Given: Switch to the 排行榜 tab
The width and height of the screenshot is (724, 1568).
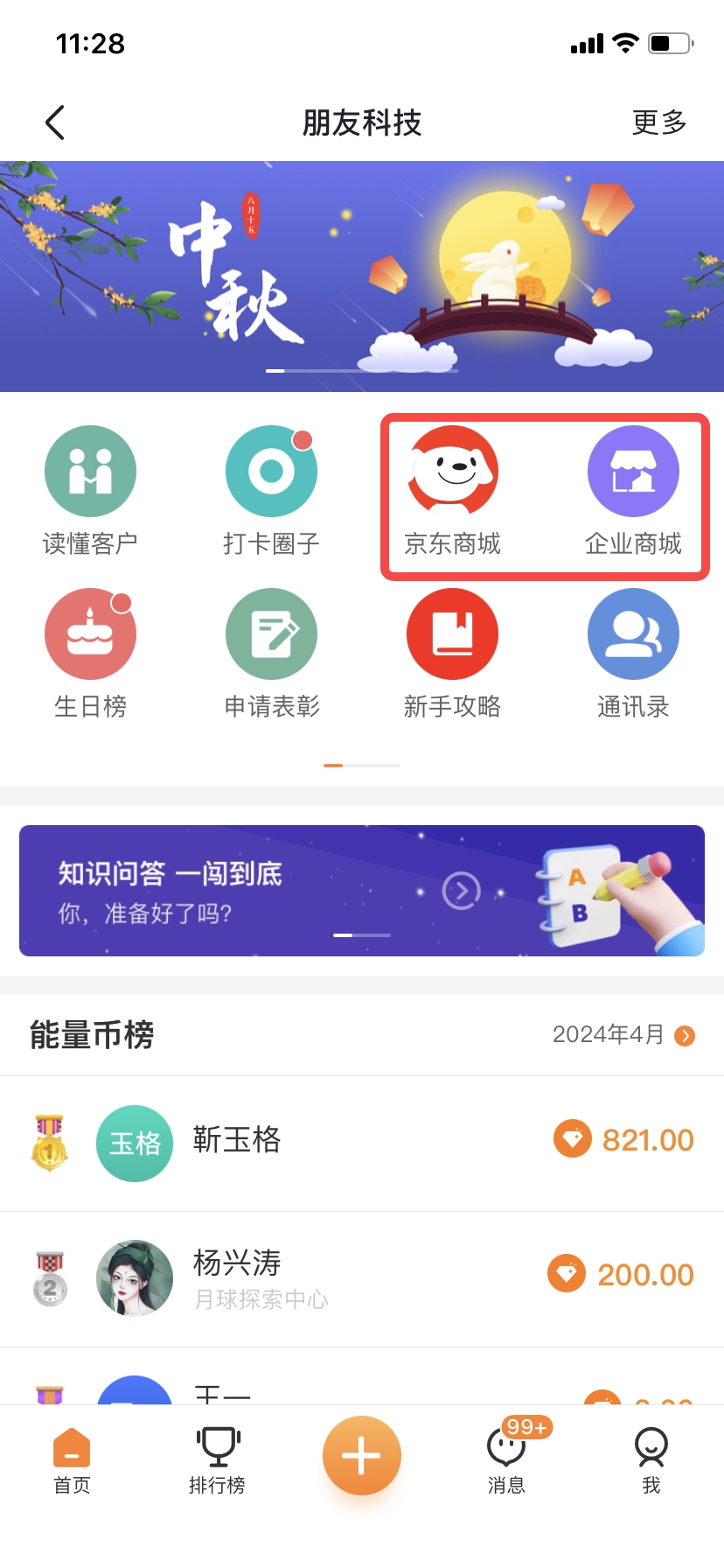Looking at the screenshot, I should (217, 1461).
